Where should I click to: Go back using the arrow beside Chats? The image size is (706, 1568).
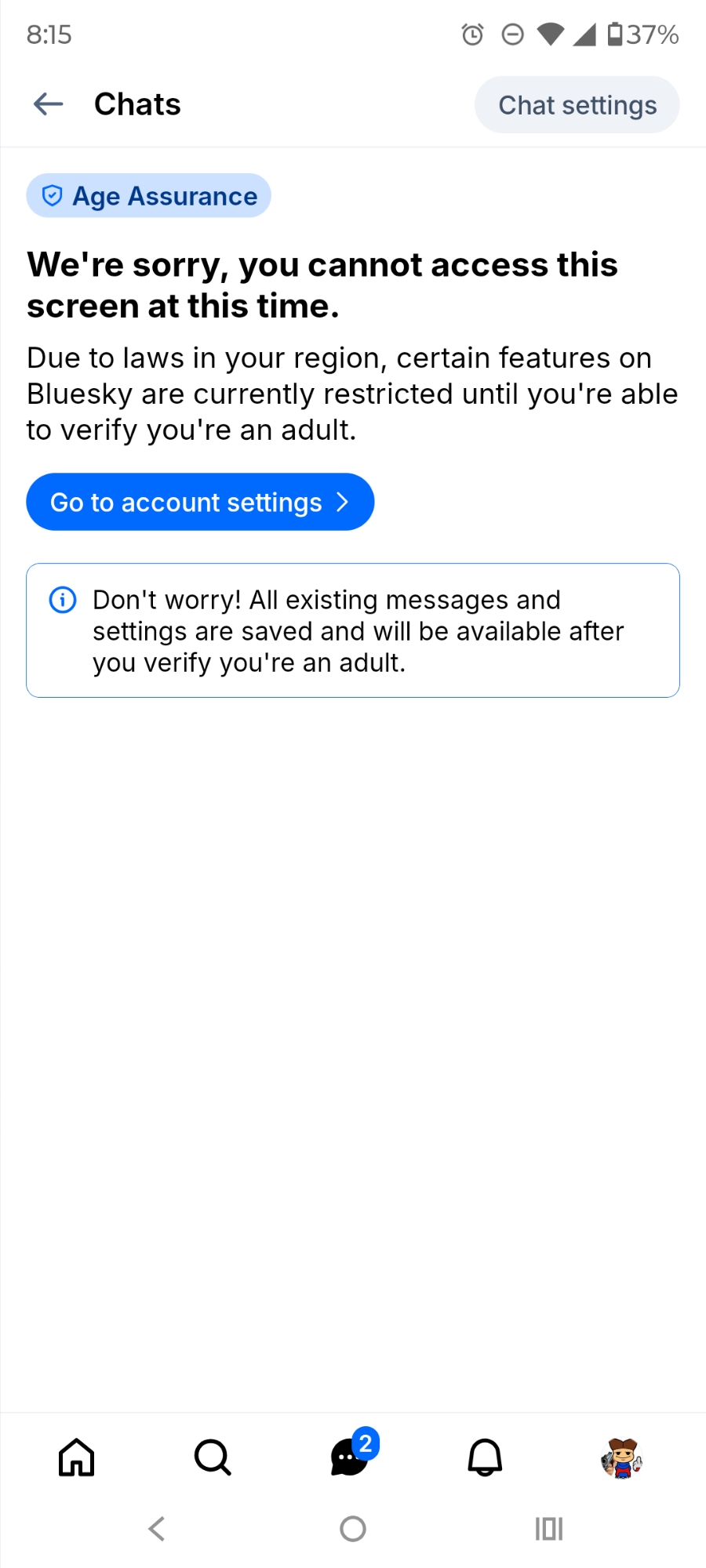(x=49, y=104)
